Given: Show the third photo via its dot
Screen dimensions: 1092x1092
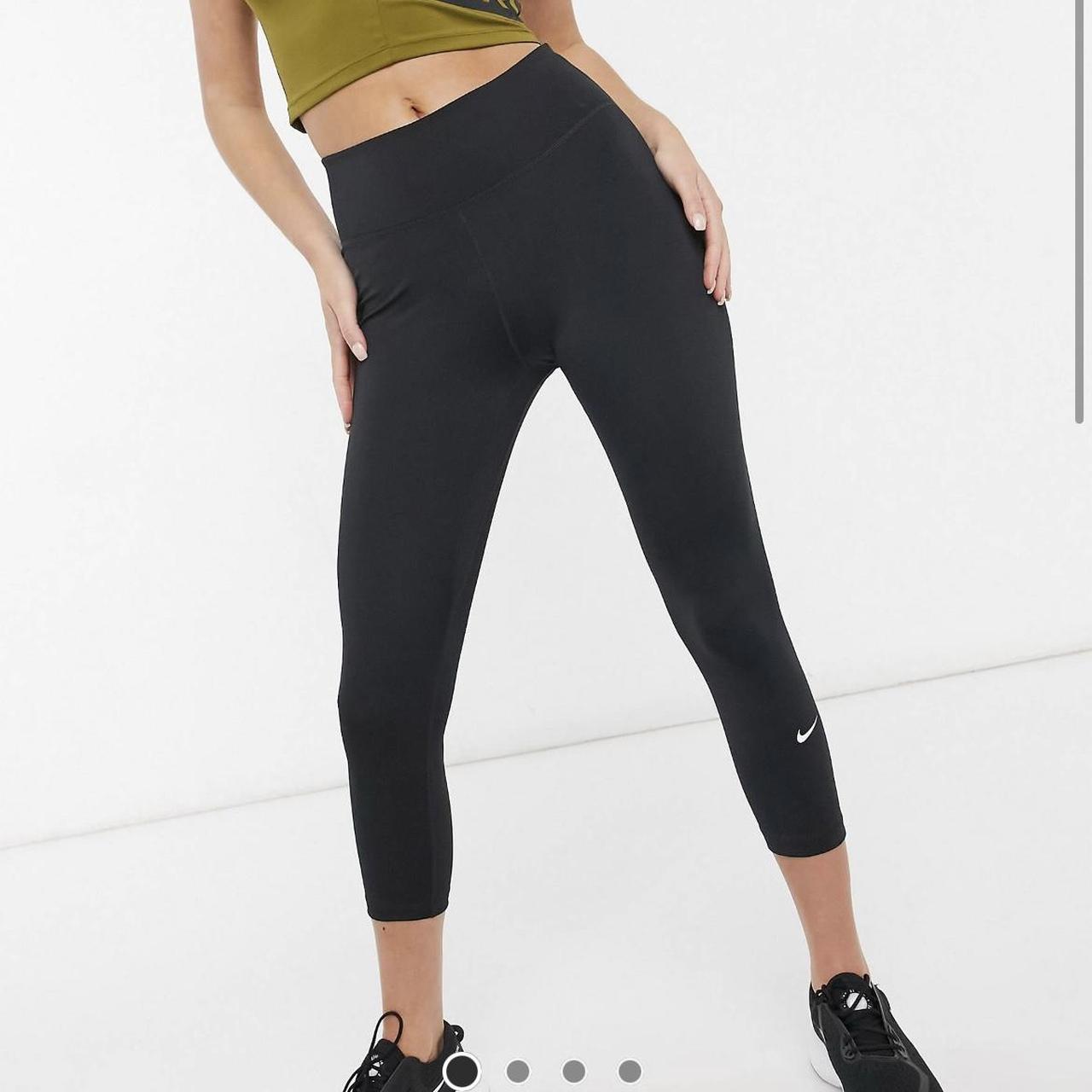Looking at the screenshot, I should tap(574, 1071).
